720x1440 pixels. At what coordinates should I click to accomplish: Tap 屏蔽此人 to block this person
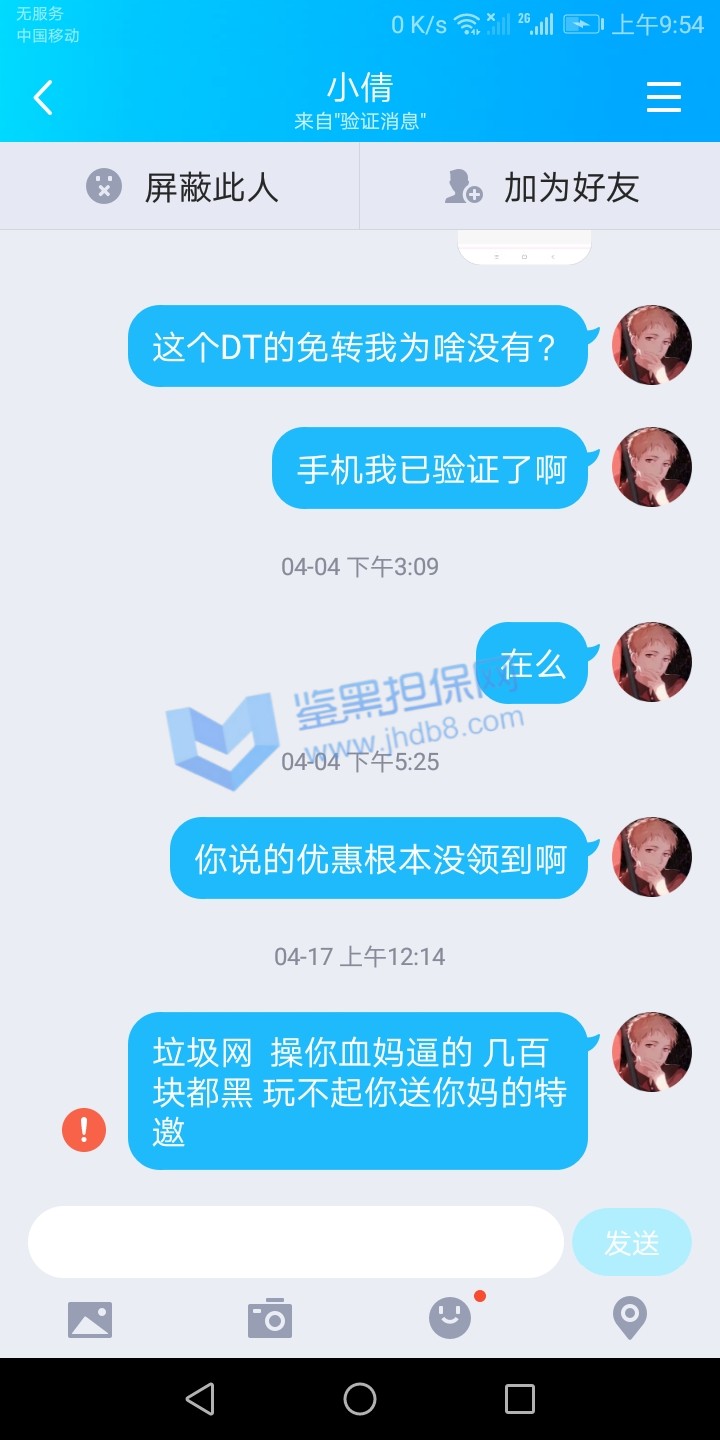181,187
